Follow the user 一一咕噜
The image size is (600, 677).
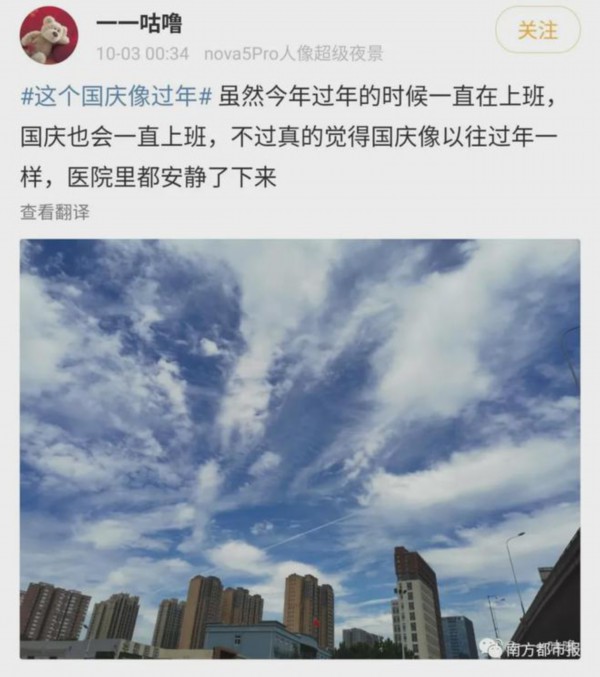(537, 31)
